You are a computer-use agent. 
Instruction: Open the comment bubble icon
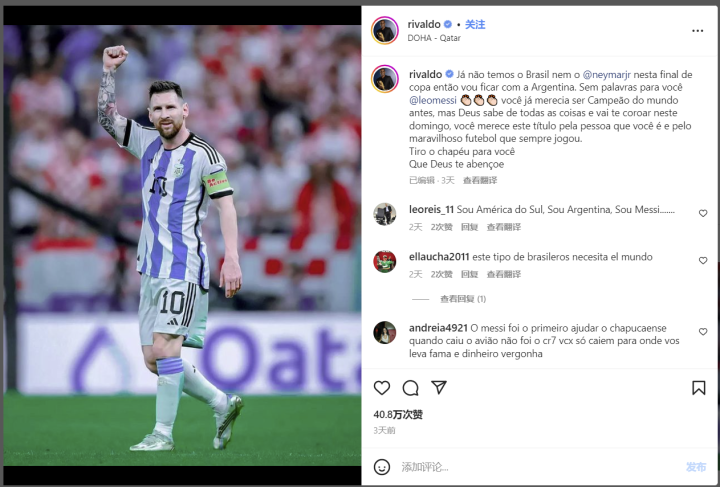410,388
